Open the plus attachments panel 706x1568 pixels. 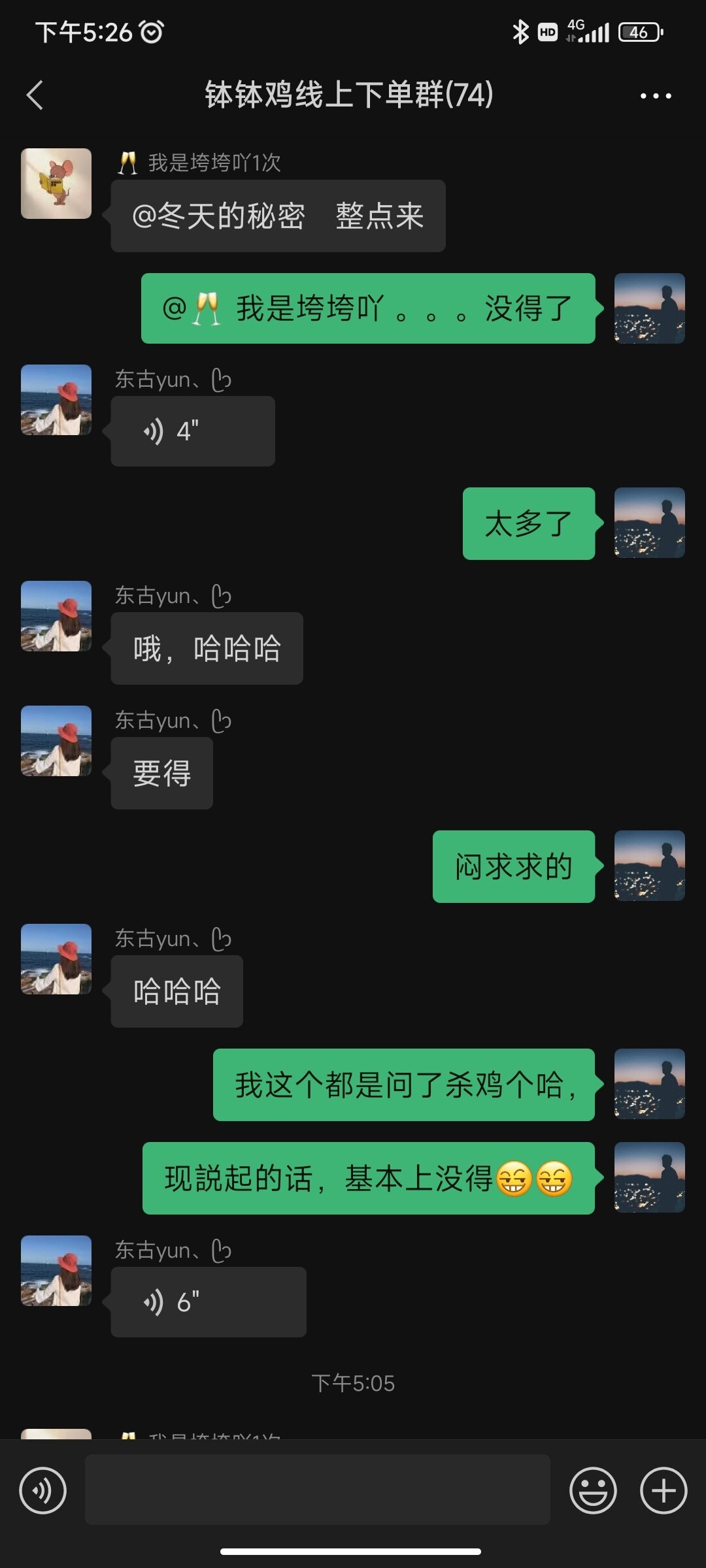(663, 1490)
